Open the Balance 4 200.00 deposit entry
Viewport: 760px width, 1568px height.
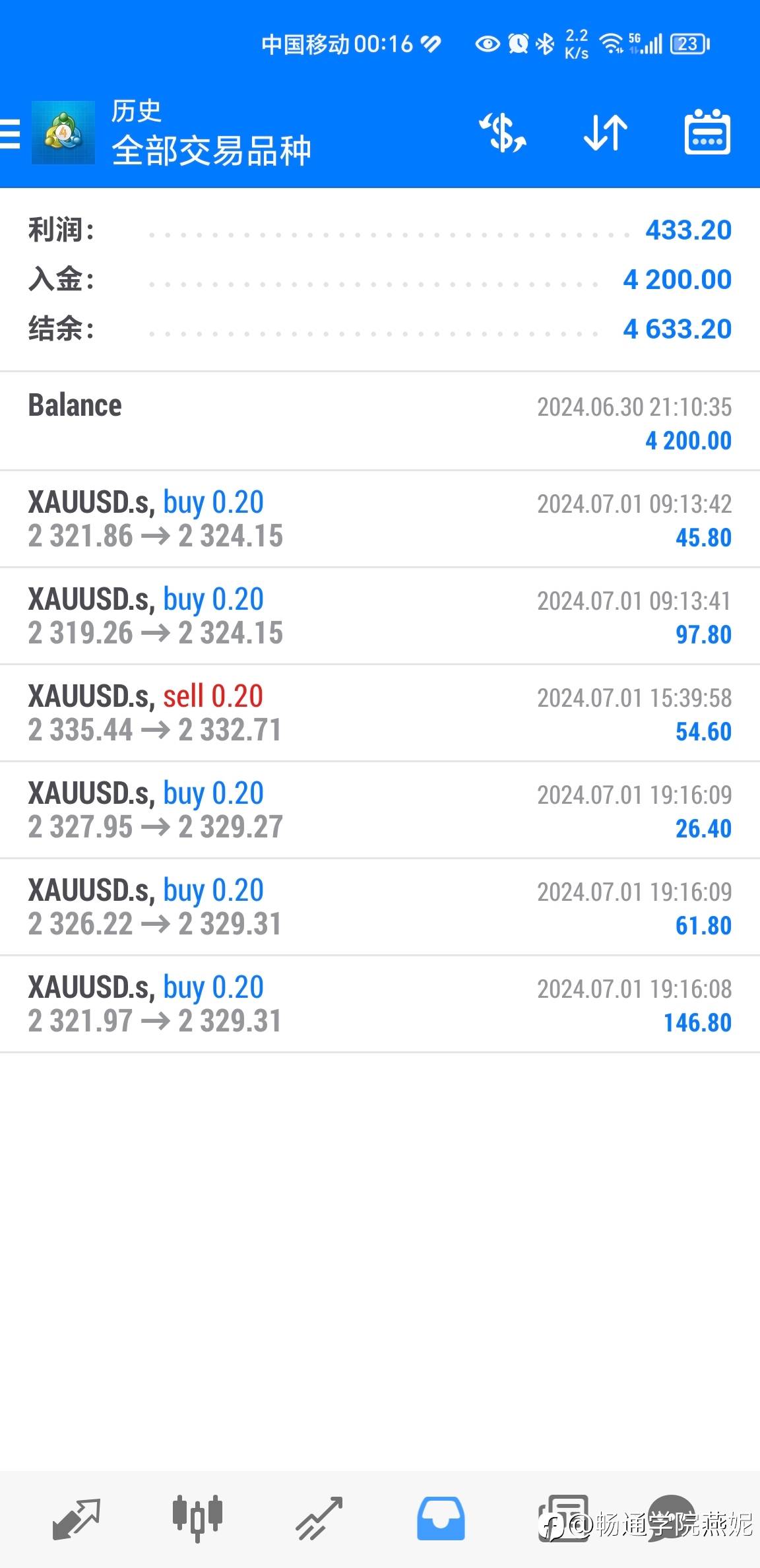[380, 422]
